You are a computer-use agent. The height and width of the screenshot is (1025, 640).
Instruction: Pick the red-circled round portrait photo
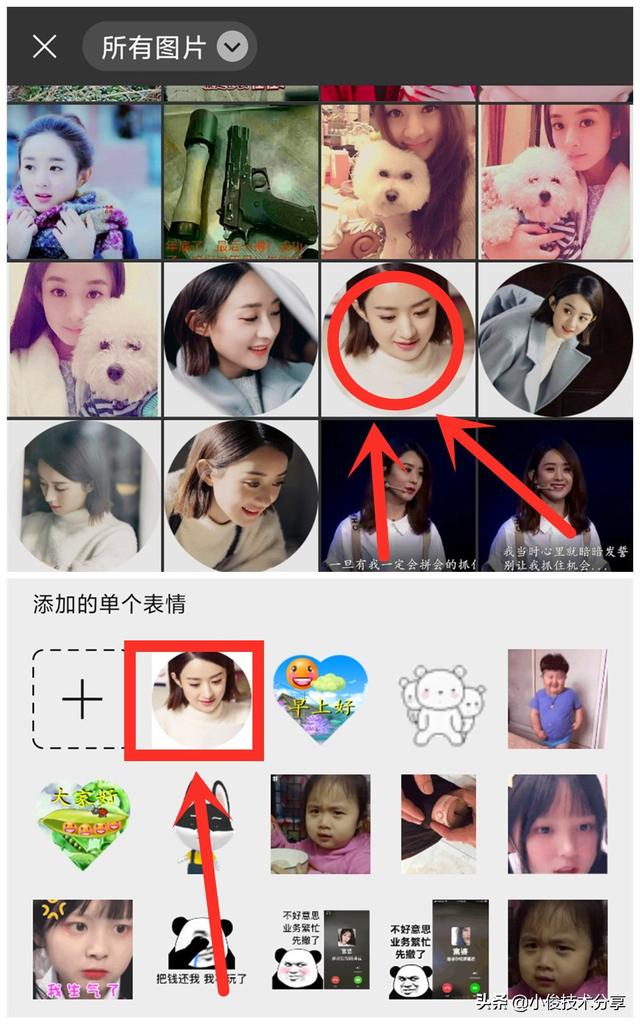pyautogui.click(x=398, y=339)
